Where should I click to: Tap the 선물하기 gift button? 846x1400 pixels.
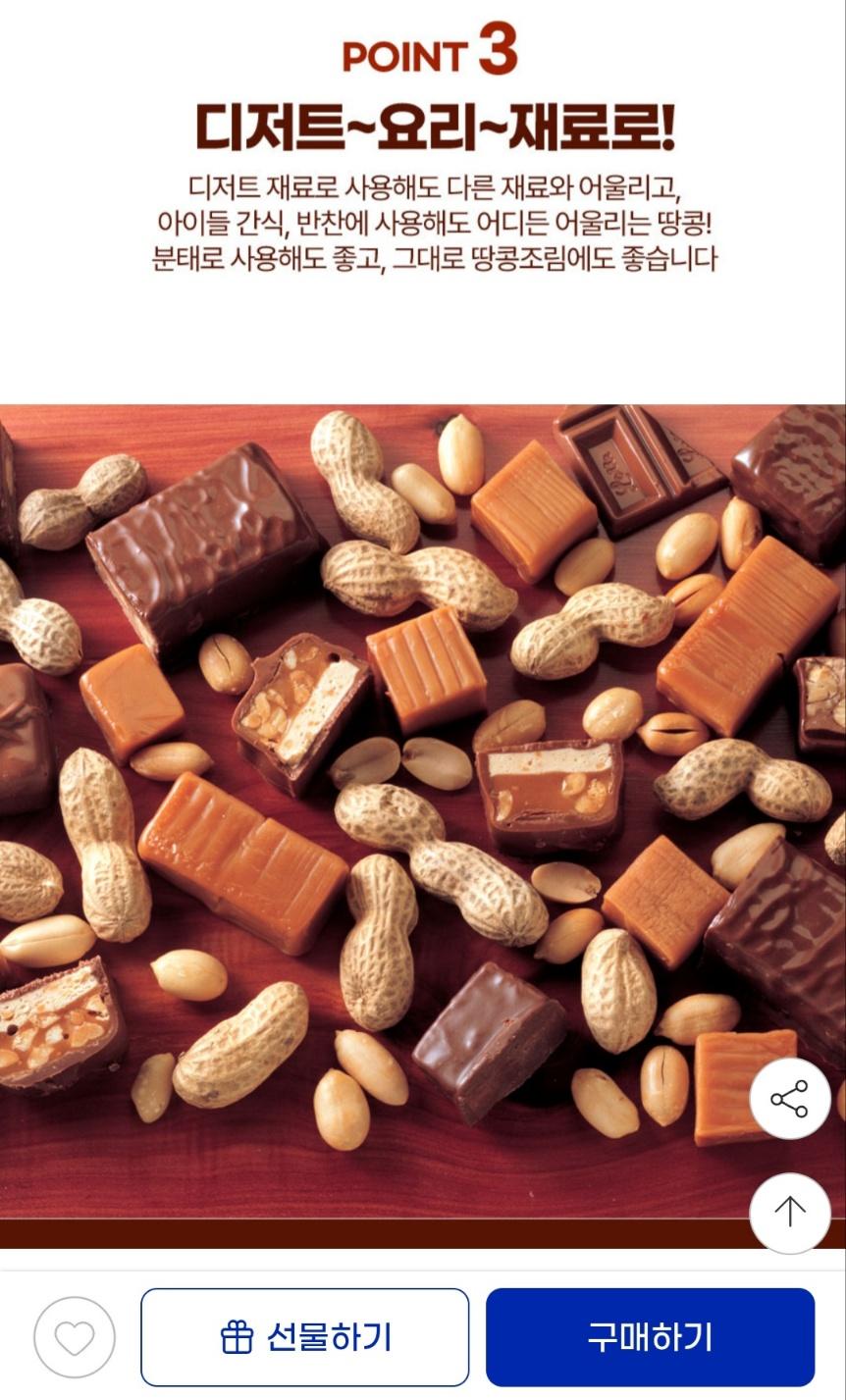305,1337
